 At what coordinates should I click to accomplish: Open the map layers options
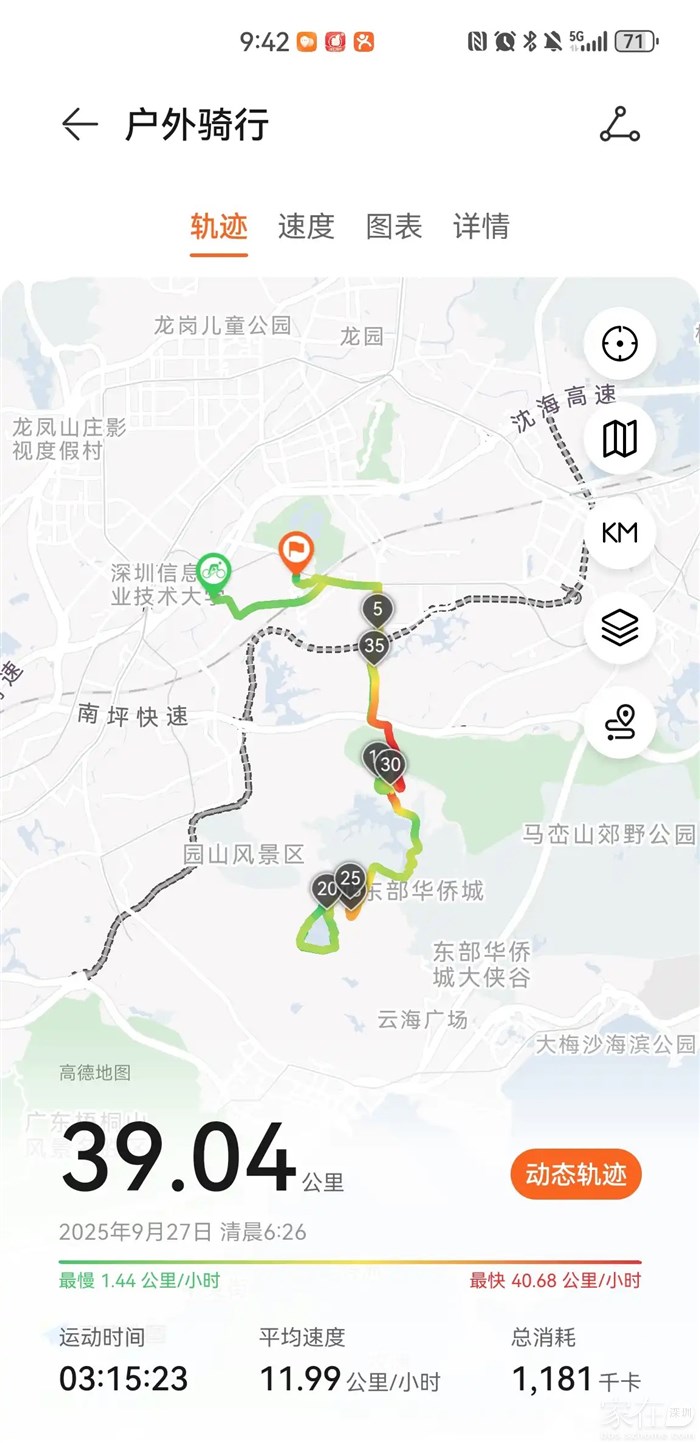pos(620,627)
